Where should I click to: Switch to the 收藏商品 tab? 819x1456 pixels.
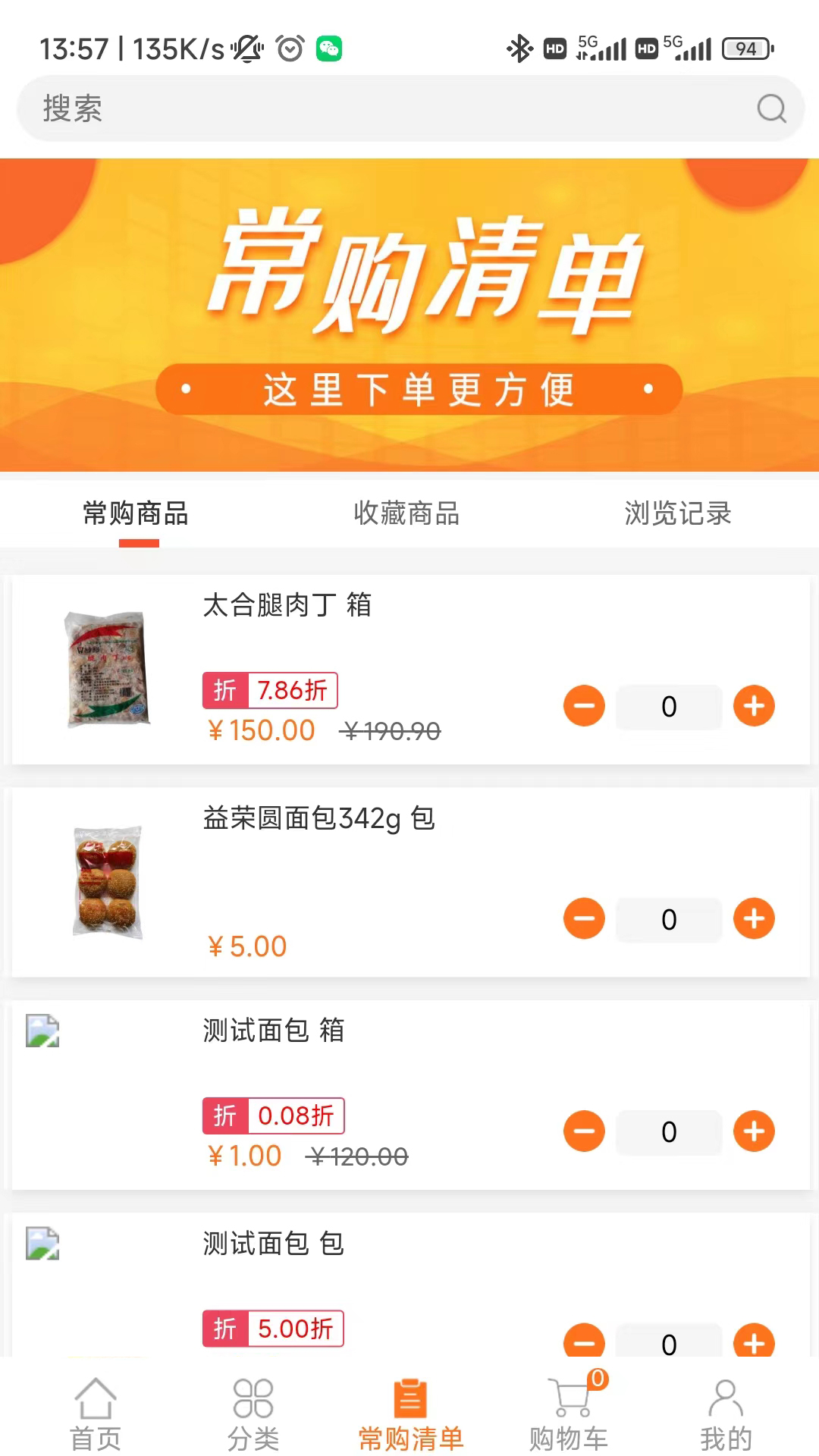pos(409,513)
